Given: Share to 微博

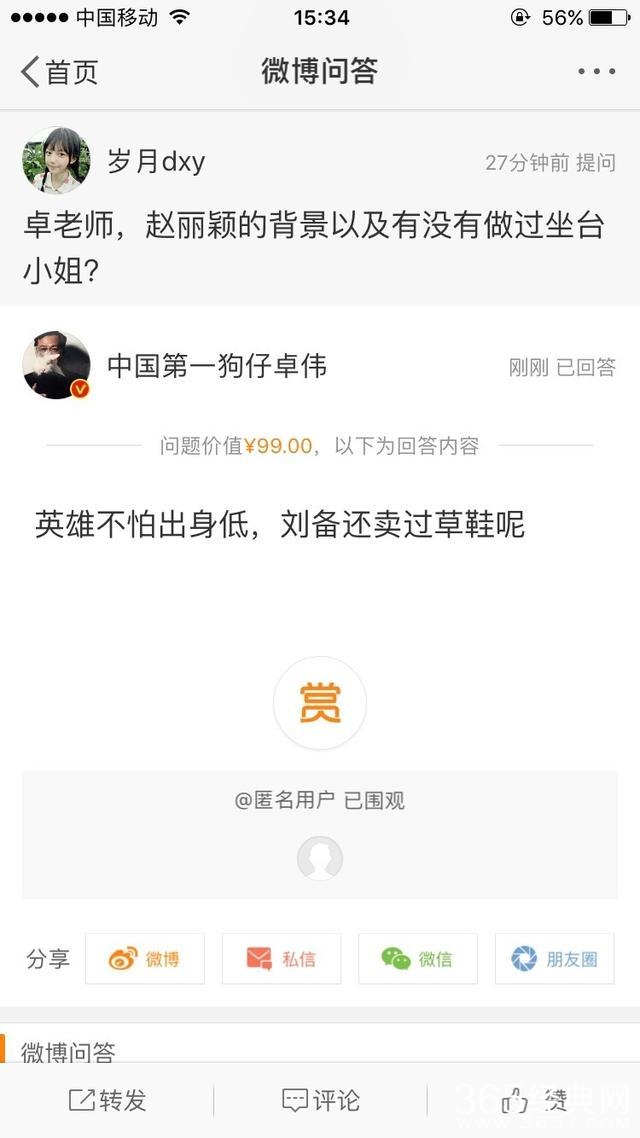Looking at the screenshot, I should [145, 959].
